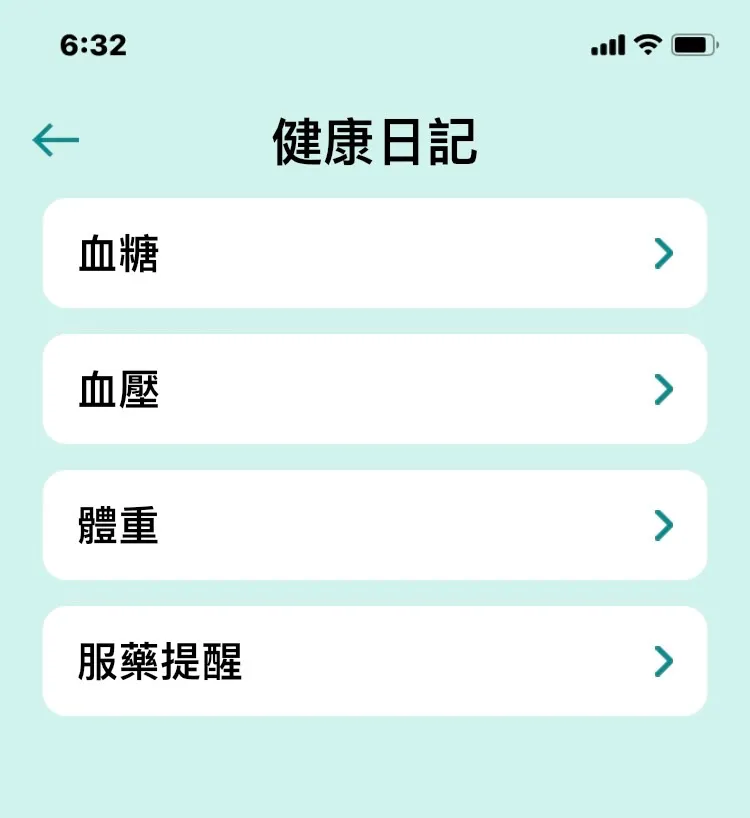Tap the chevron on the 服藥提醒 row
Screen dimensions: 750x818
click(662, 661)
